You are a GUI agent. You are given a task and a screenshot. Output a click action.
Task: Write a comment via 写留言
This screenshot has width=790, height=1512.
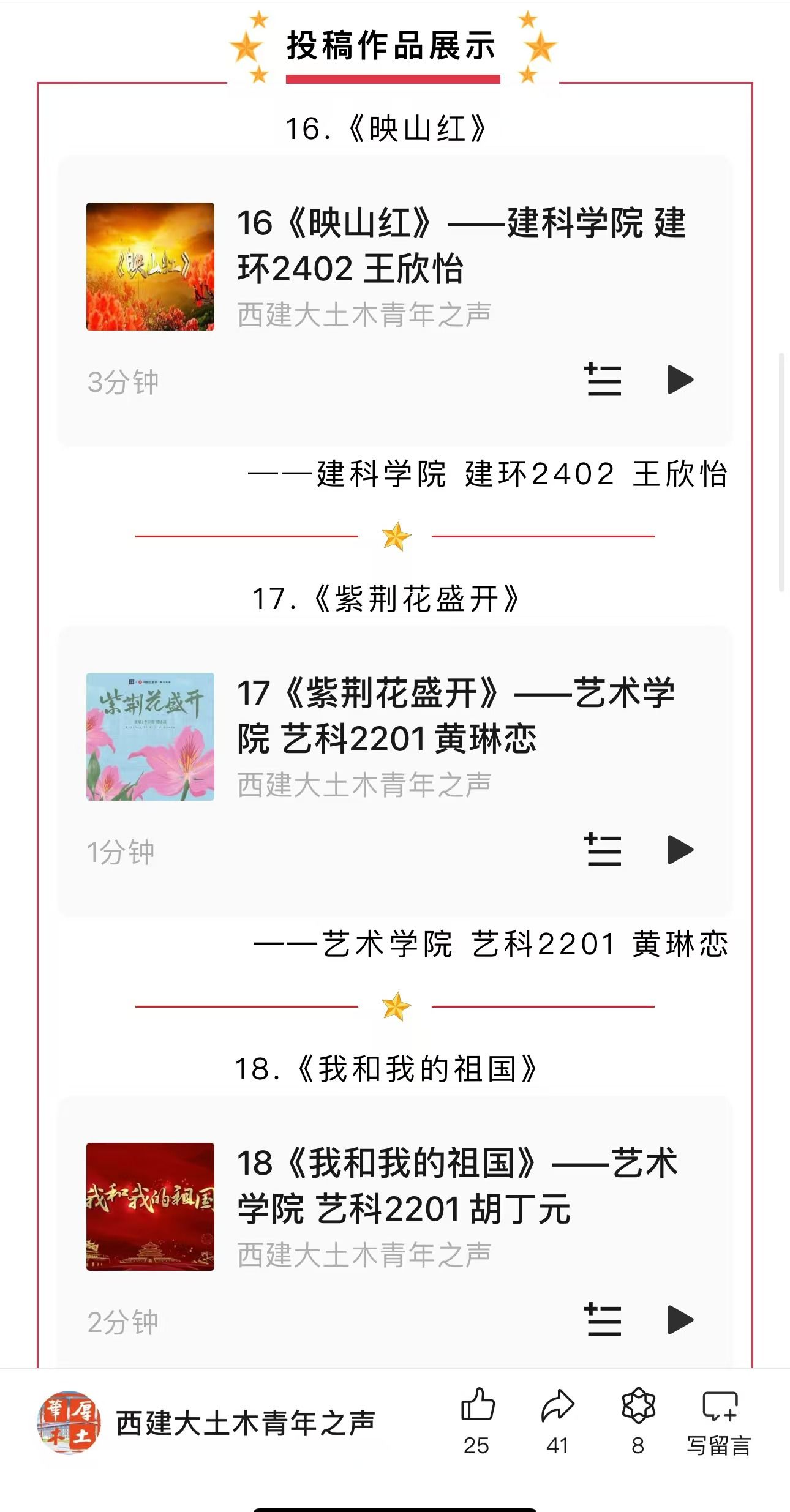pyautogui.click(x=719, y=1421)
